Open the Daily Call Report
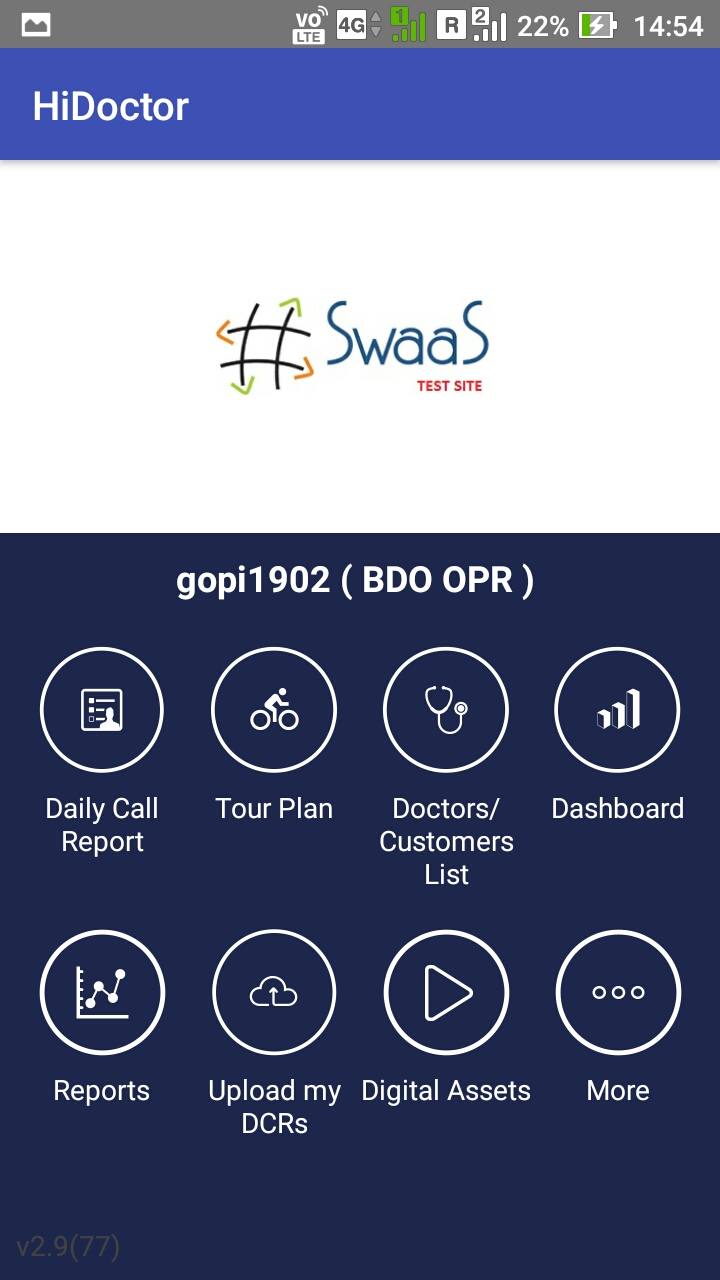The image size is (720, 1280). pos(102,710)
